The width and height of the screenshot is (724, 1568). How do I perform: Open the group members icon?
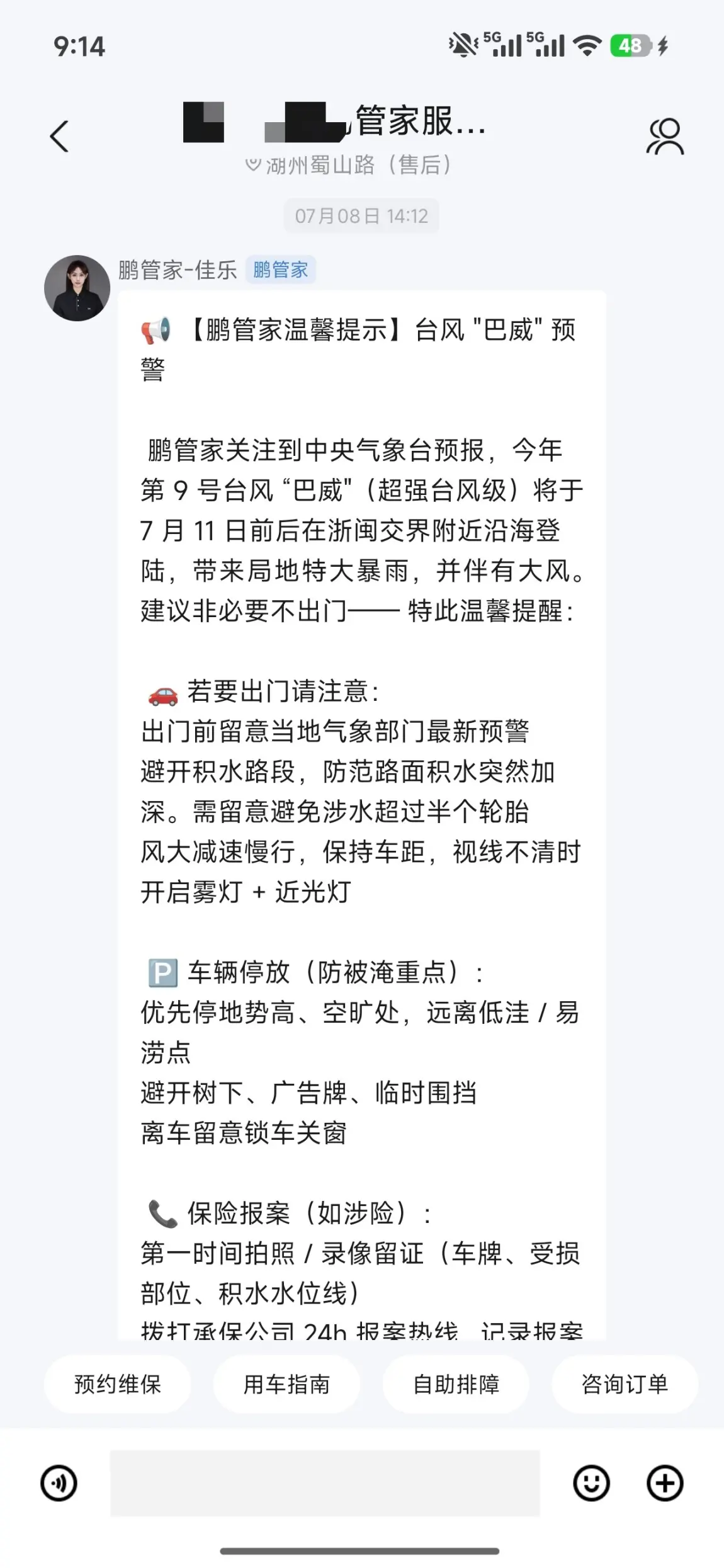click(x=665, y=136)
